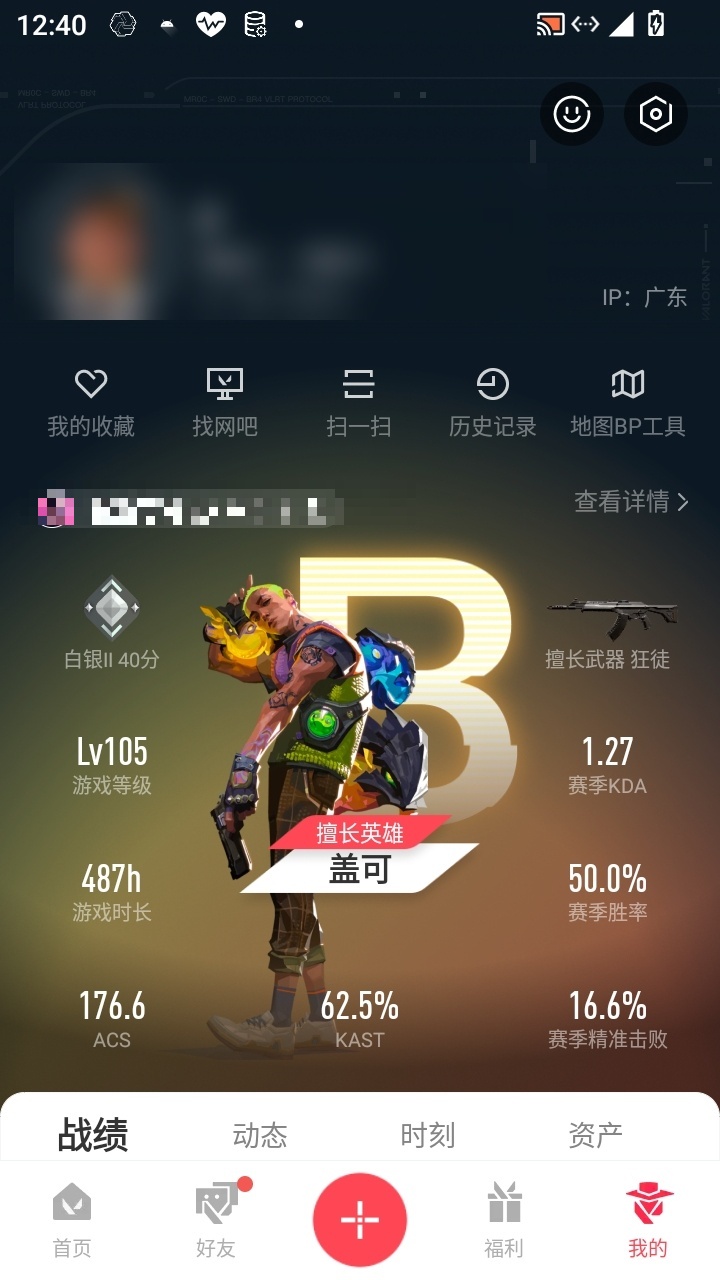Select the 我的 profile tab
The width and height of the screenshot is (720, 1280).
pos(648,1220)
